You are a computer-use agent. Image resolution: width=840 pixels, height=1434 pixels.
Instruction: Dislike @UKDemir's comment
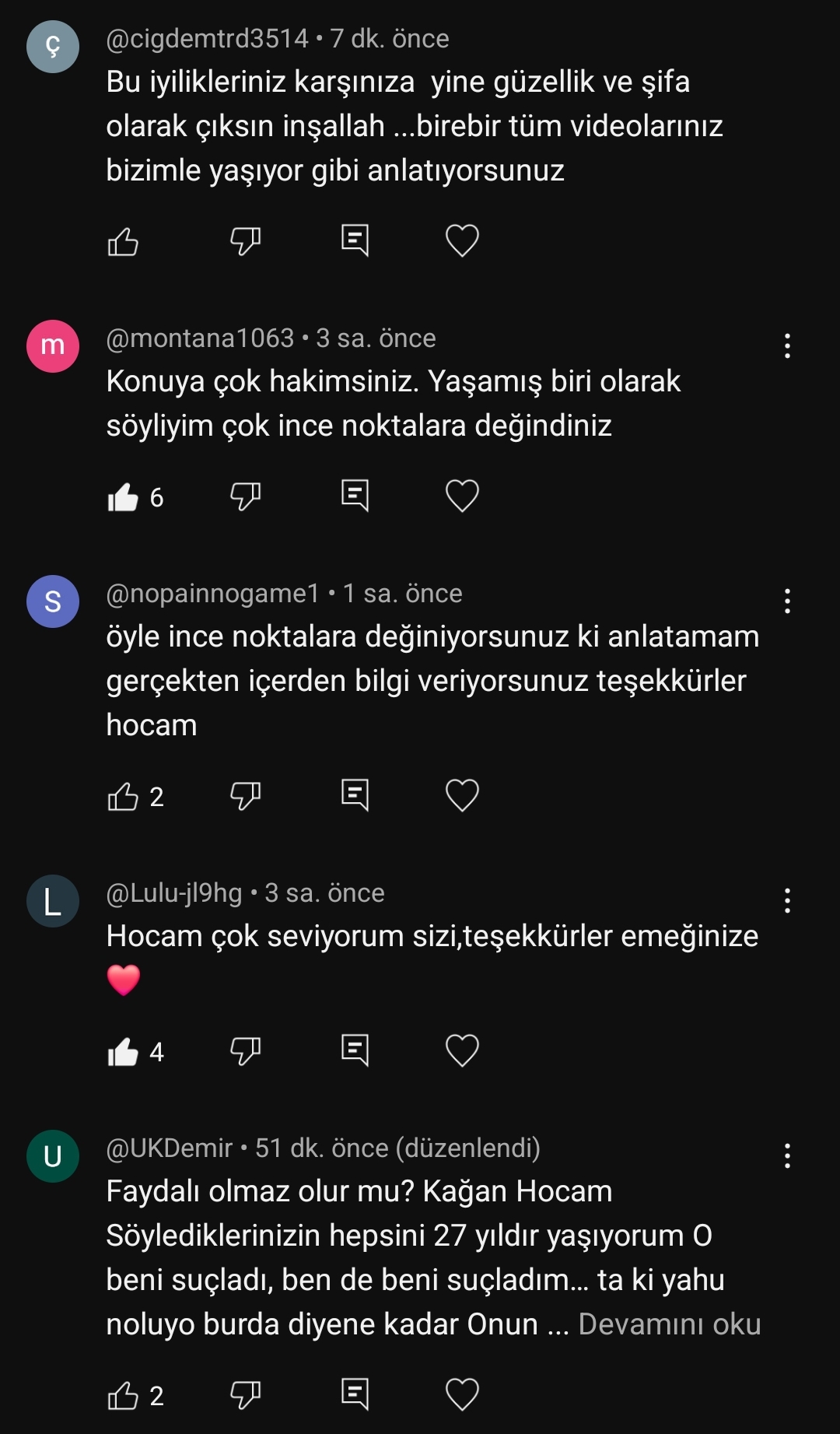point(245,1395)
